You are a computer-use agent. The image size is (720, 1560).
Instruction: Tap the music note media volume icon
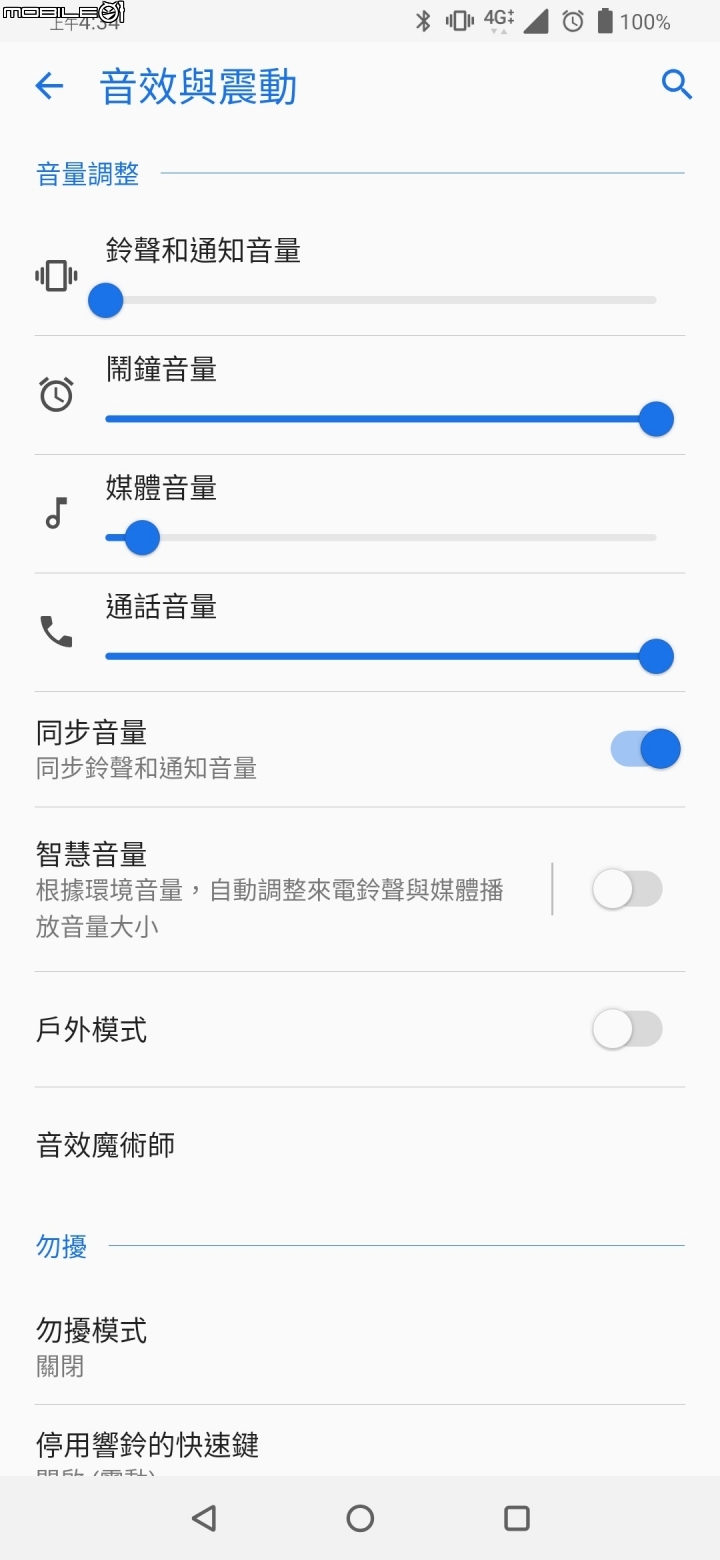coord(56,512)
